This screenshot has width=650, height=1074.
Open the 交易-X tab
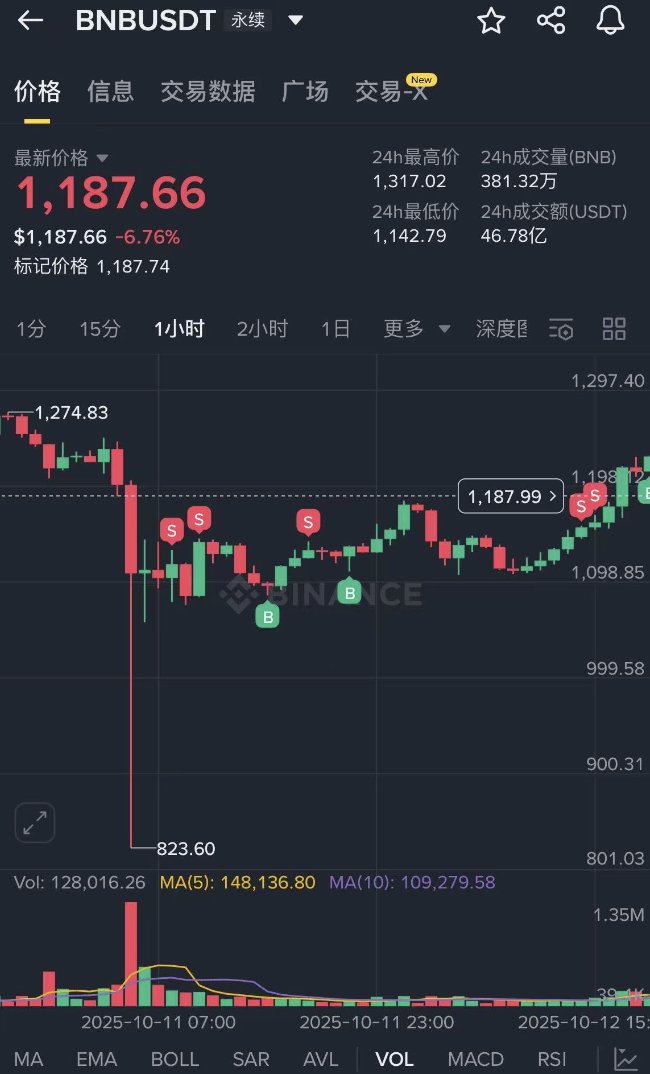coord(391,92)
